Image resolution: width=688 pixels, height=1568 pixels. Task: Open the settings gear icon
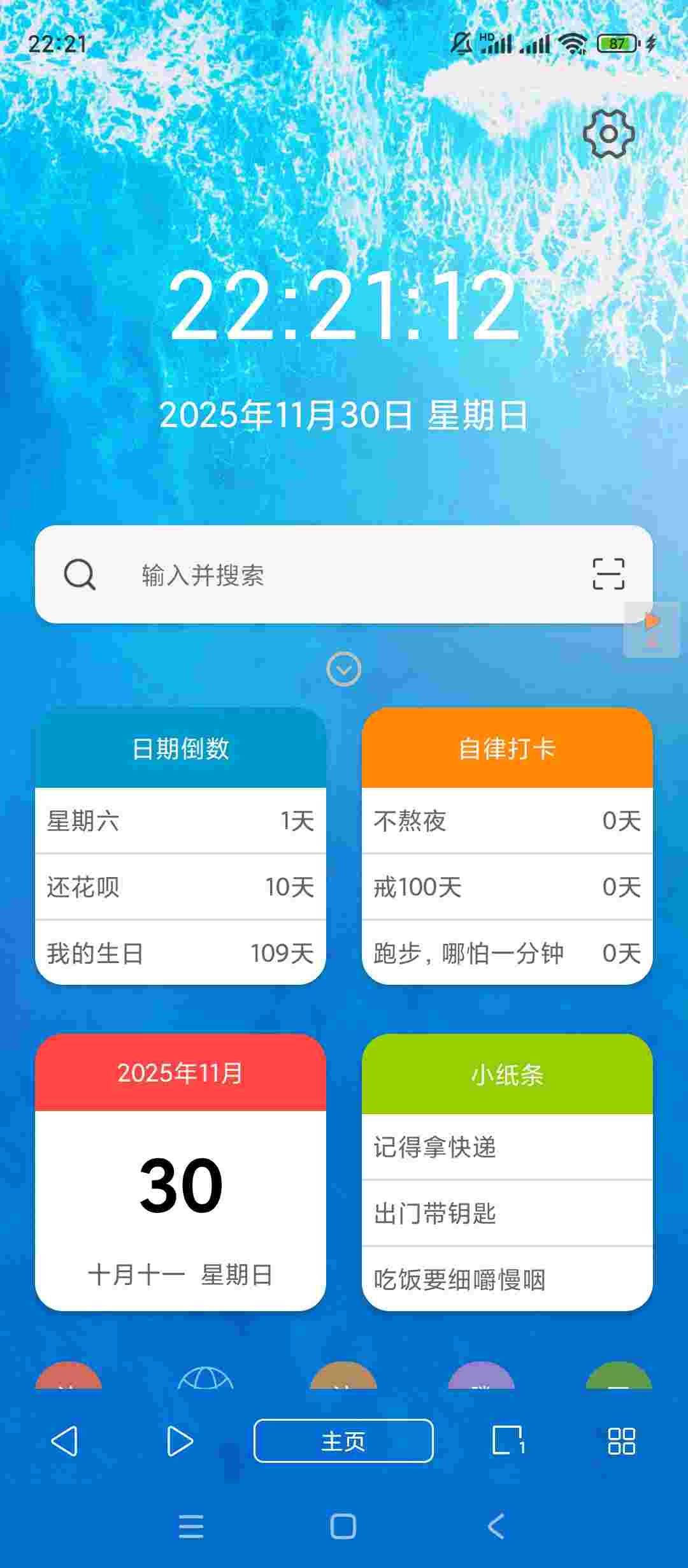pyautogui.click(x=608, y=134)
